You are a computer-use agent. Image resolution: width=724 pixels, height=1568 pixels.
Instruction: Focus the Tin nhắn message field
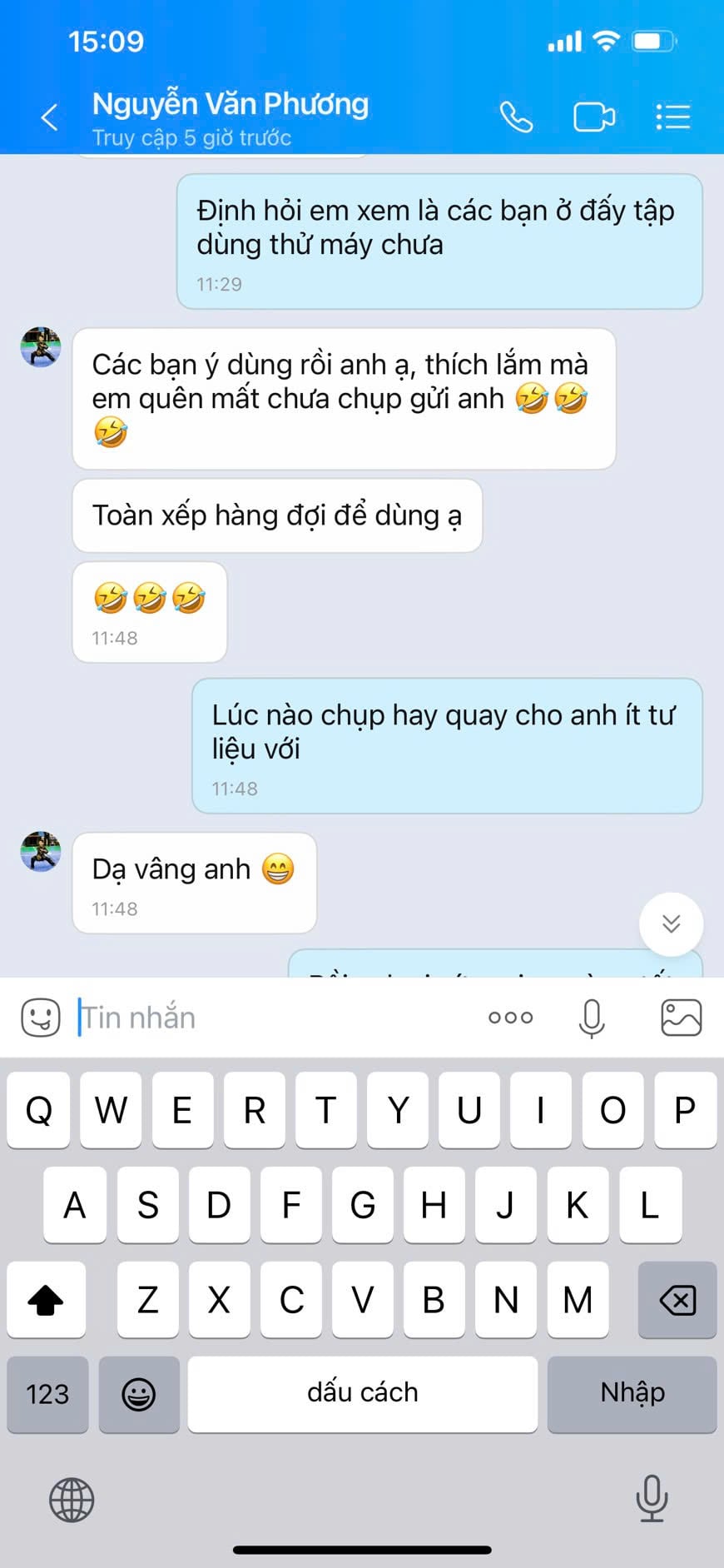coord(275,1018)
